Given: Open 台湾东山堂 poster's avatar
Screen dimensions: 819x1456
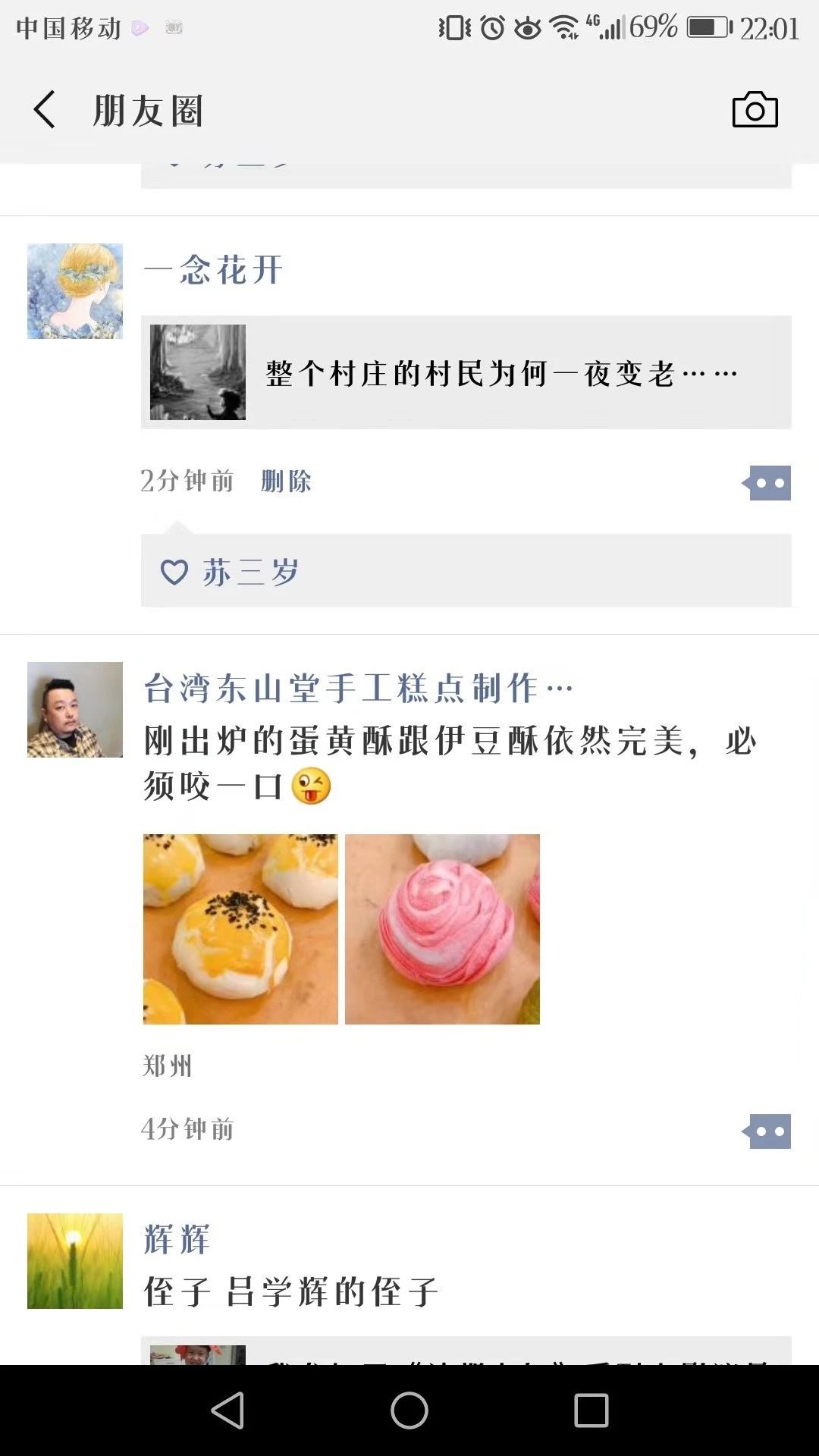Looking at the screenshot, I should 75,710.
